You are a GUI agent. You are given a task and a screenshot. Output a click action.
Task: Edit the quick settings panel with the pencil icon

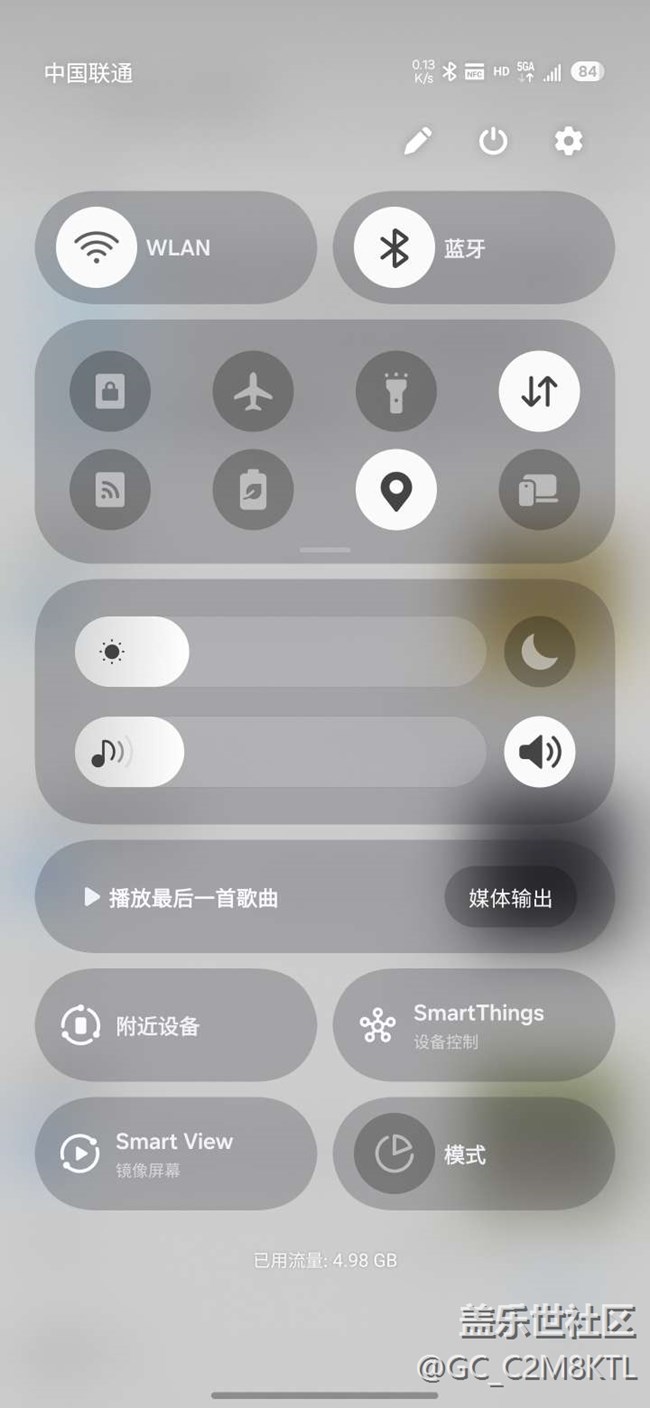pyautogui.click(x=418, y=141)
